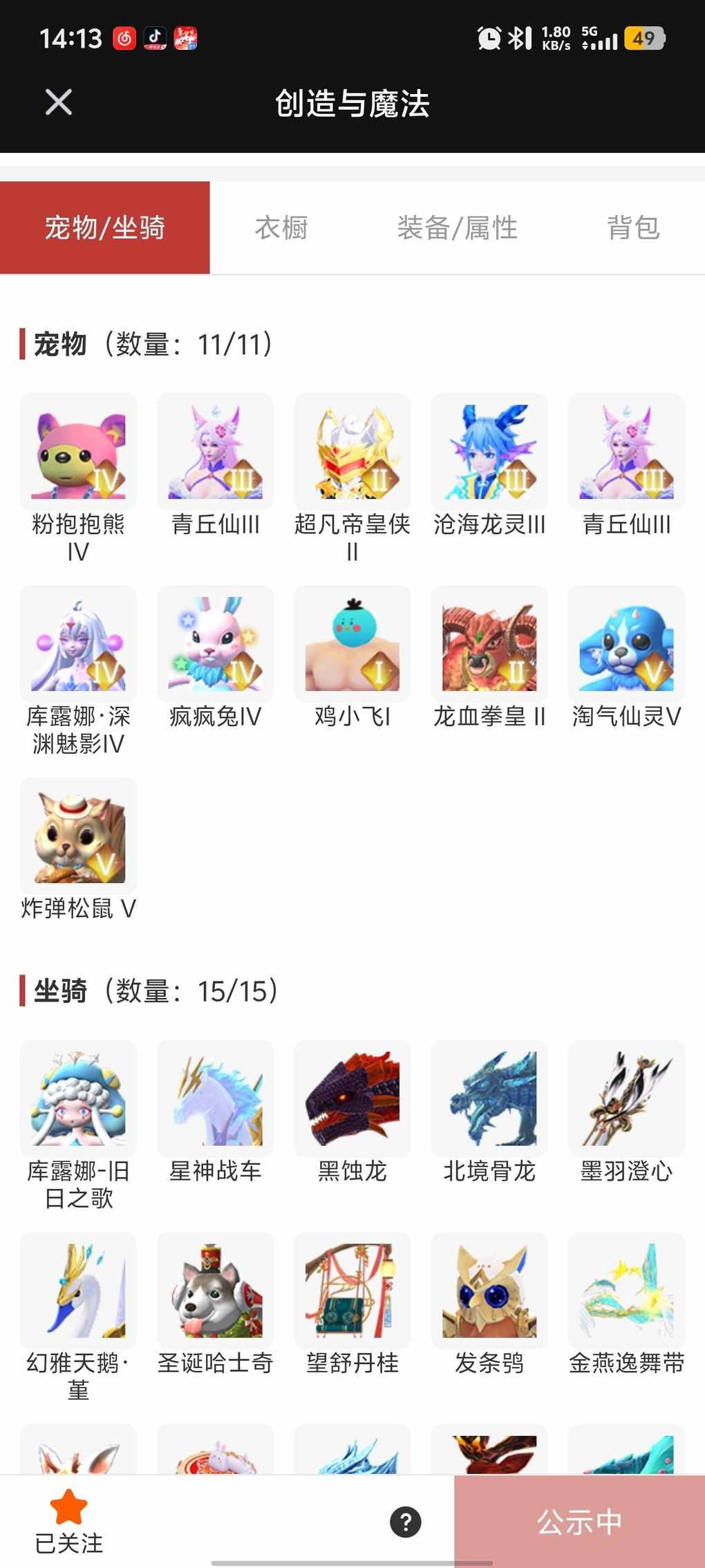Screen dimensions: 705x1568
Task: Tap the 疯疯兔IV pet
Action: [x=215, y=644]
